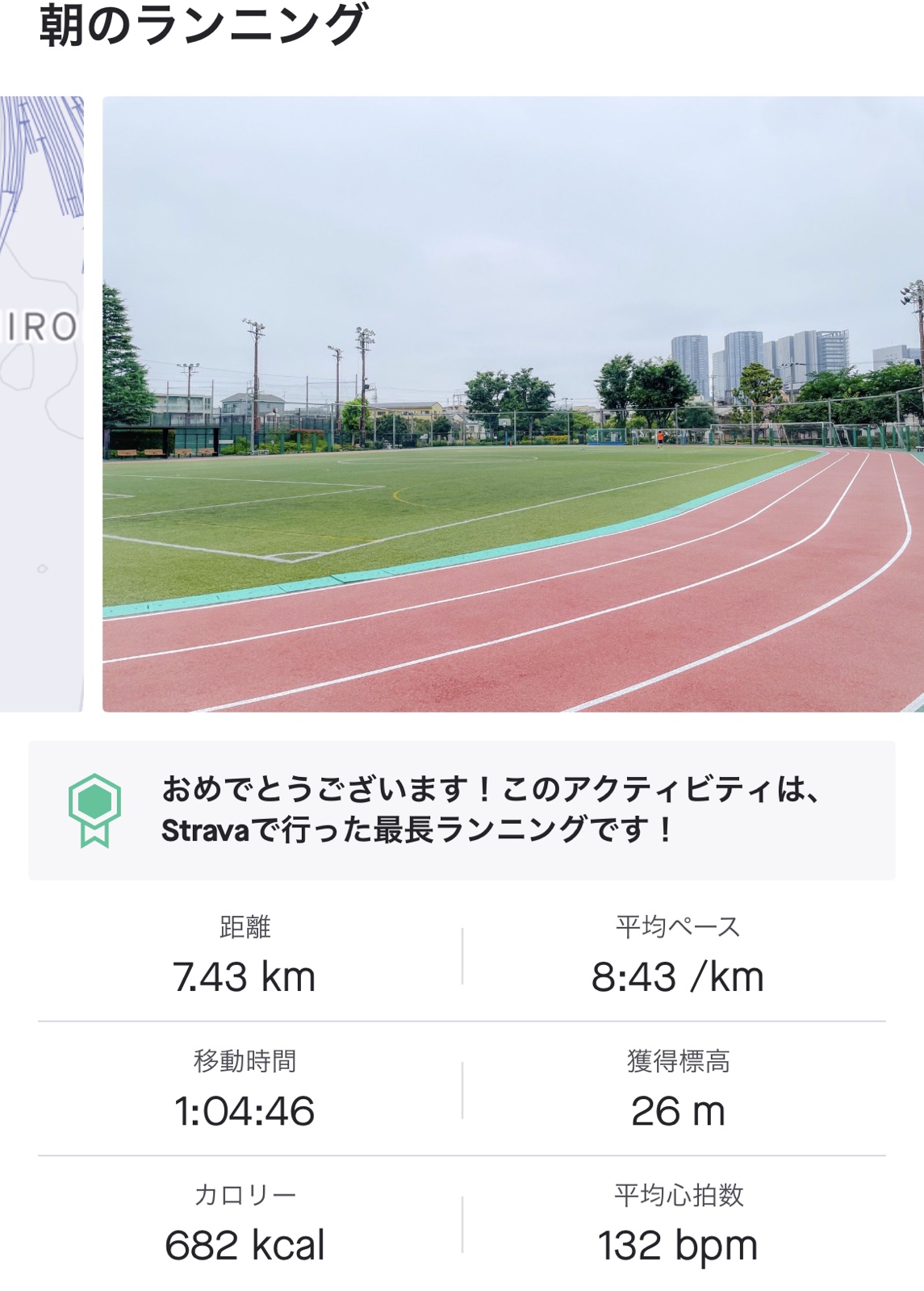The width and height of the screenshot is (924, 1291).
Task: Tap the longest run achievement banner
Action: click(462, 810)
